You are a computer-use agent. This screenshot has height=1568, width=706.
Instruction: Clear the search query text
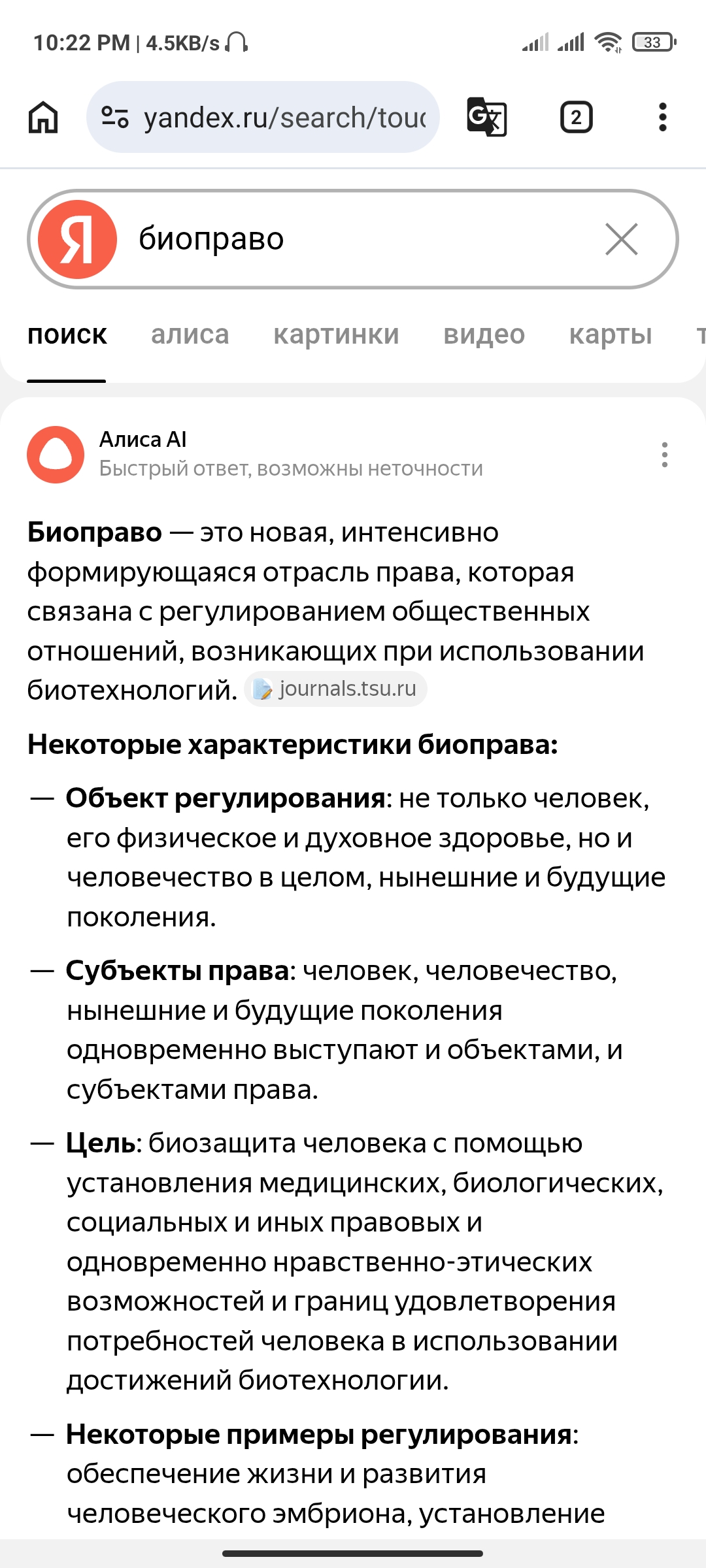[x=621, y=239]
